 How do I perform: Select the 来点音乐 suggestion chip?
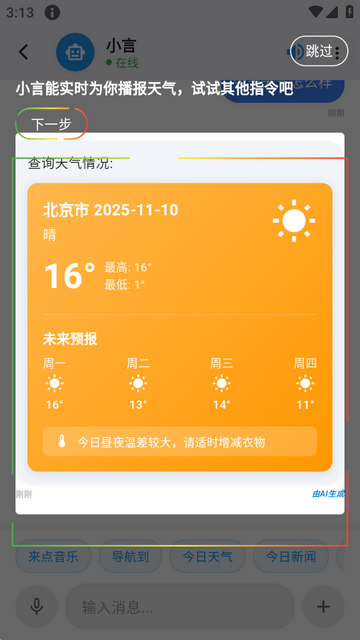tap(53, 556)
